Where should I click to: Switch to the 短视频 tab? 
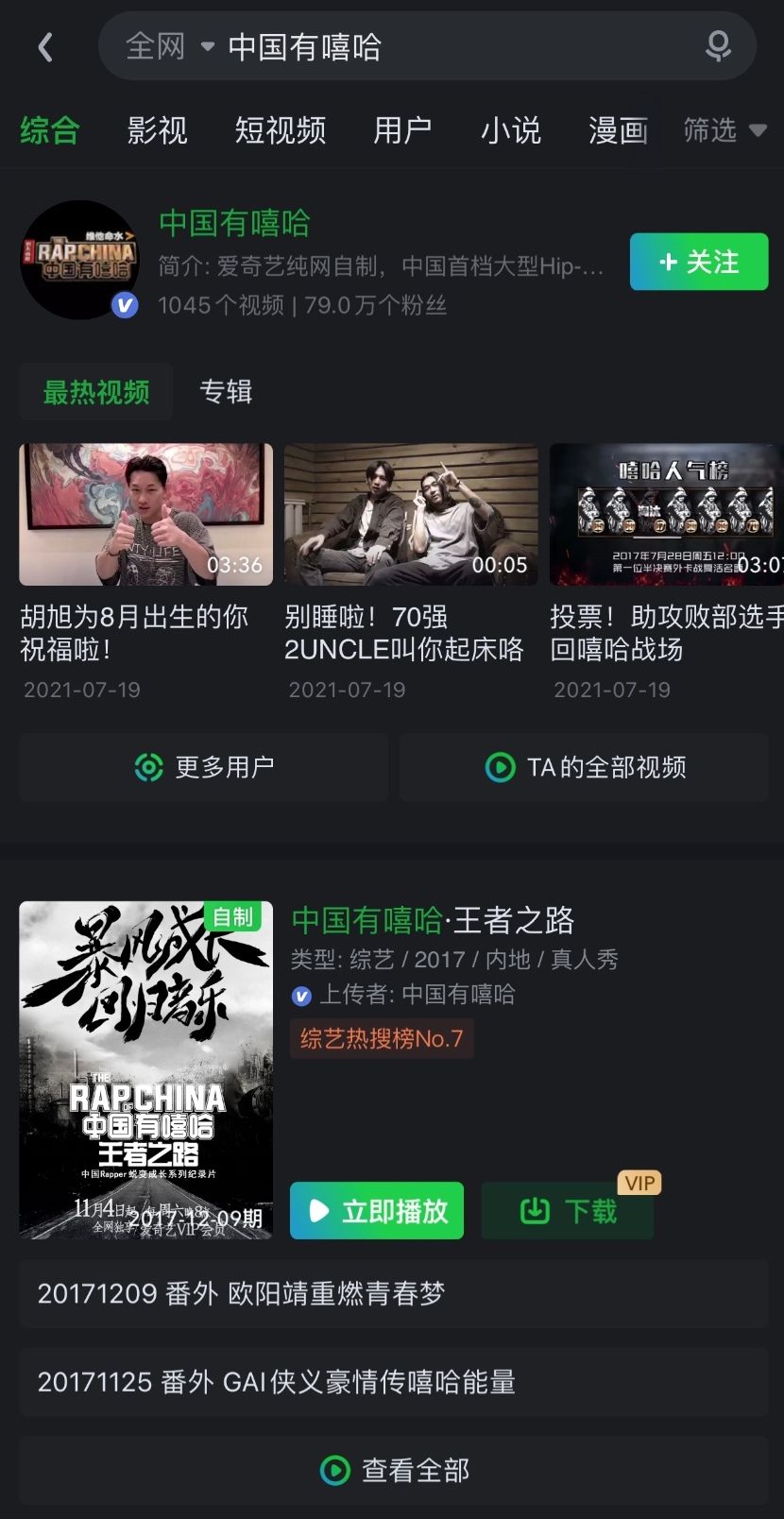pyautogui.click(x=280, y=131)
